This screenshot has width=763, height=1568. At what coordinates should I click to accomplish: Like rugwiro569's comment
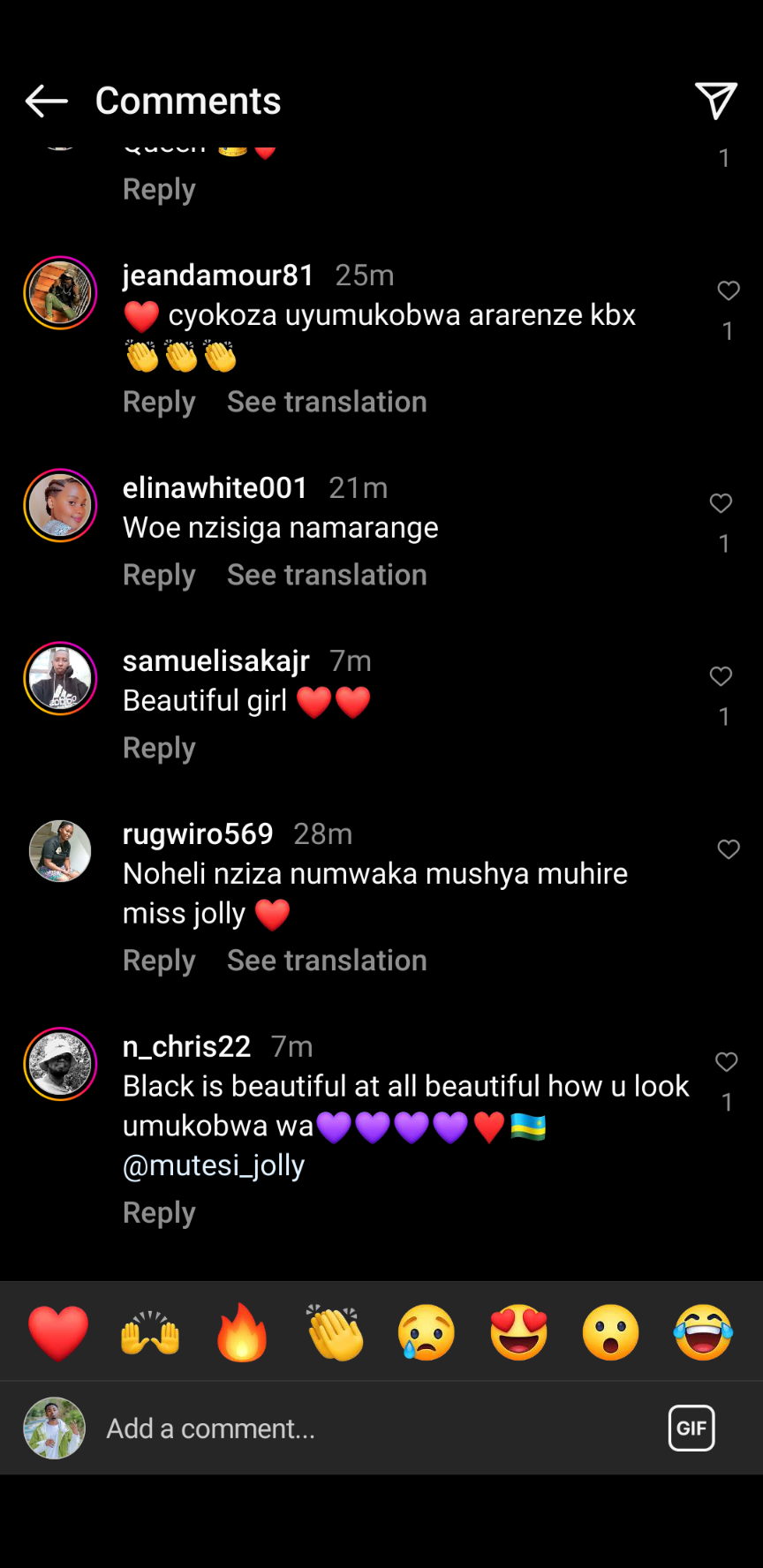tap(728, 849)
